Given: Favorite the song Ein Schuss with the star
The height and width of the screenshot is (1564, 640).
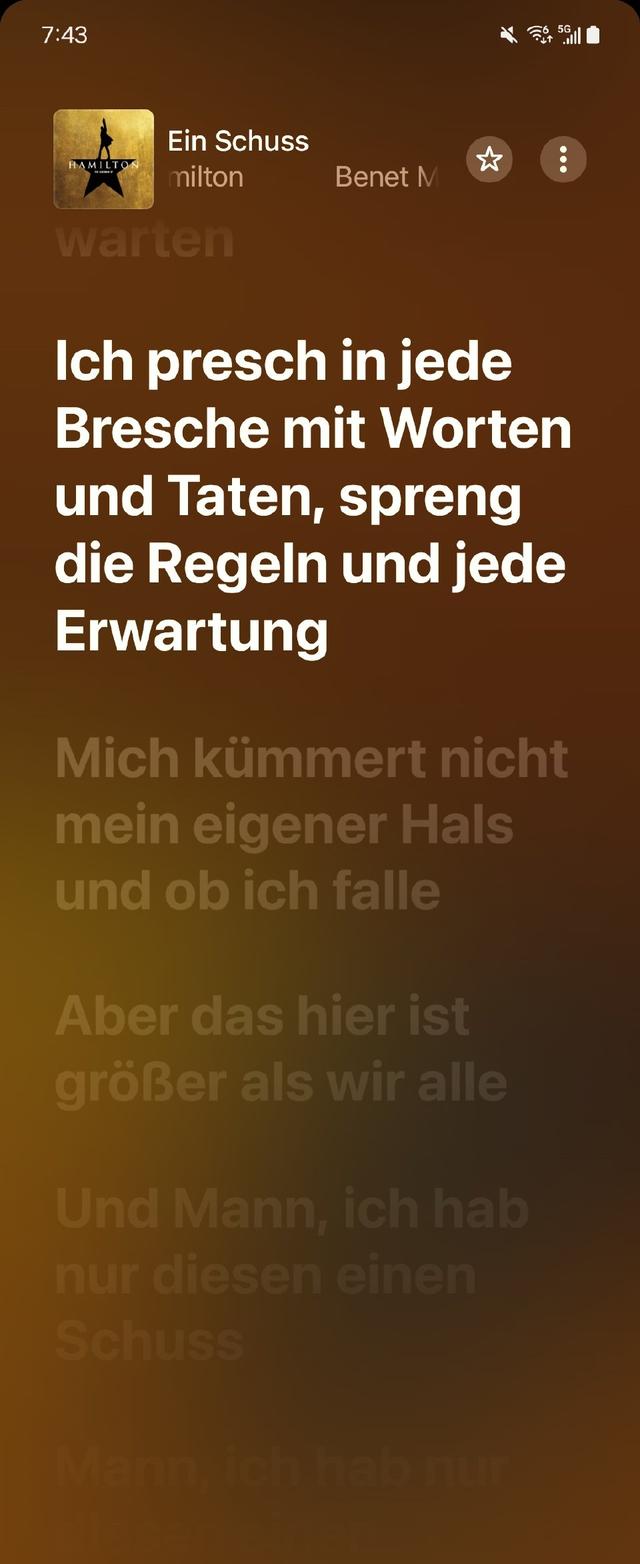Looking at the screenshot, I should 489,159.
